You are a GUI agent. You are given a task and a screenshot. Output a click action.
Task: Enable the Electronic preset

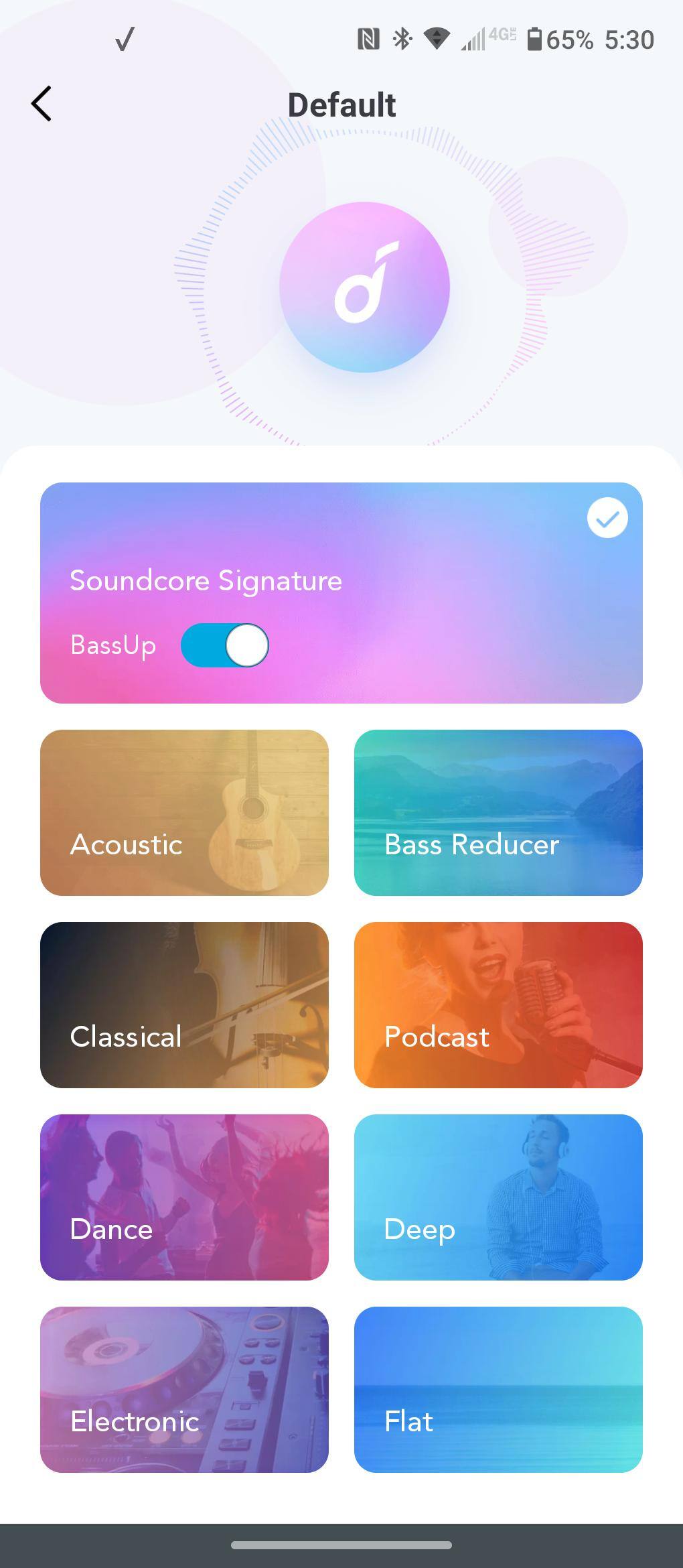pyautogui.click(x=184, y=1389)
